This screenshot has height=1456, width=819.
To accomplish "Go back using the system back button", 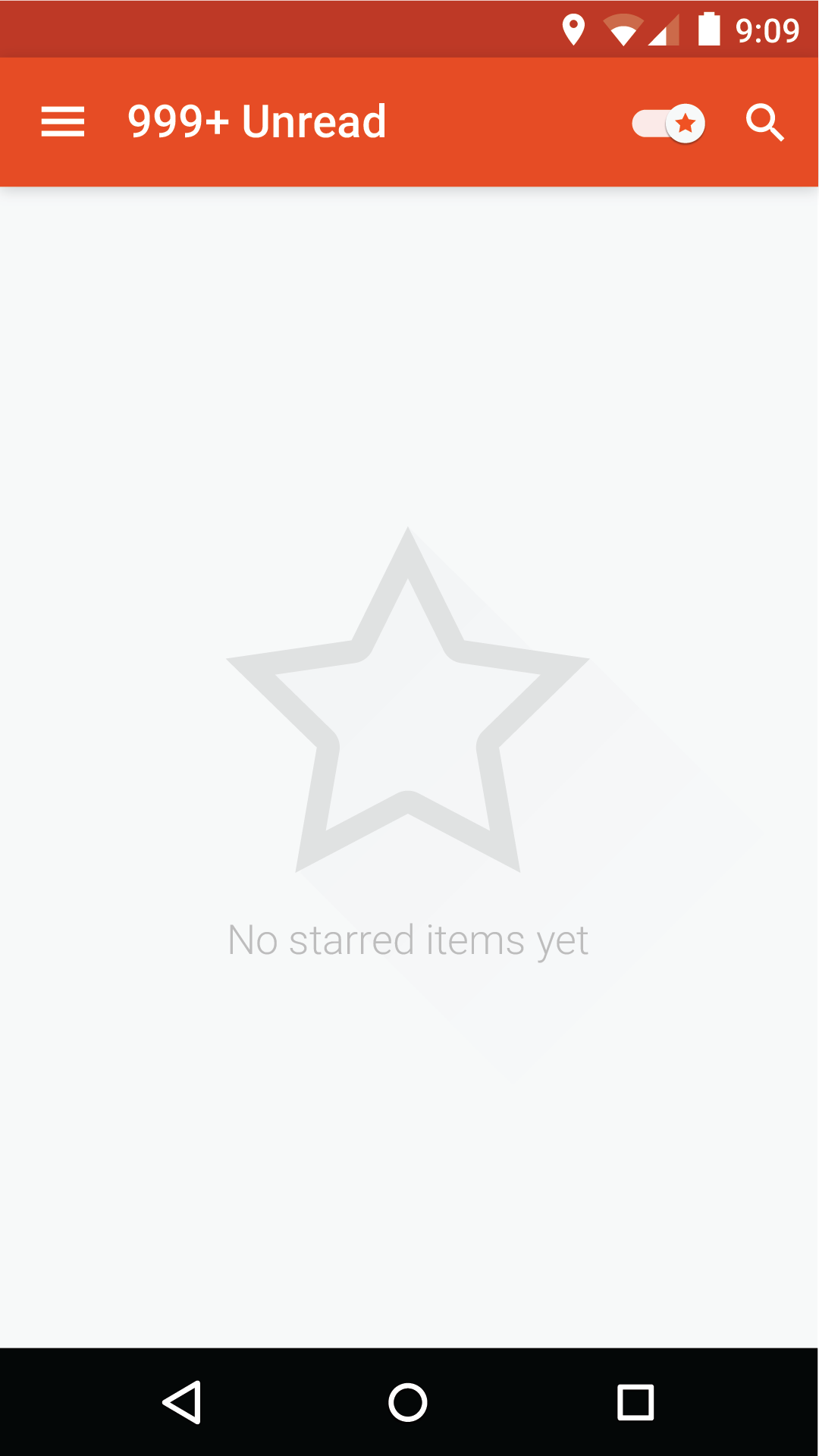I will coord(182,1402).
